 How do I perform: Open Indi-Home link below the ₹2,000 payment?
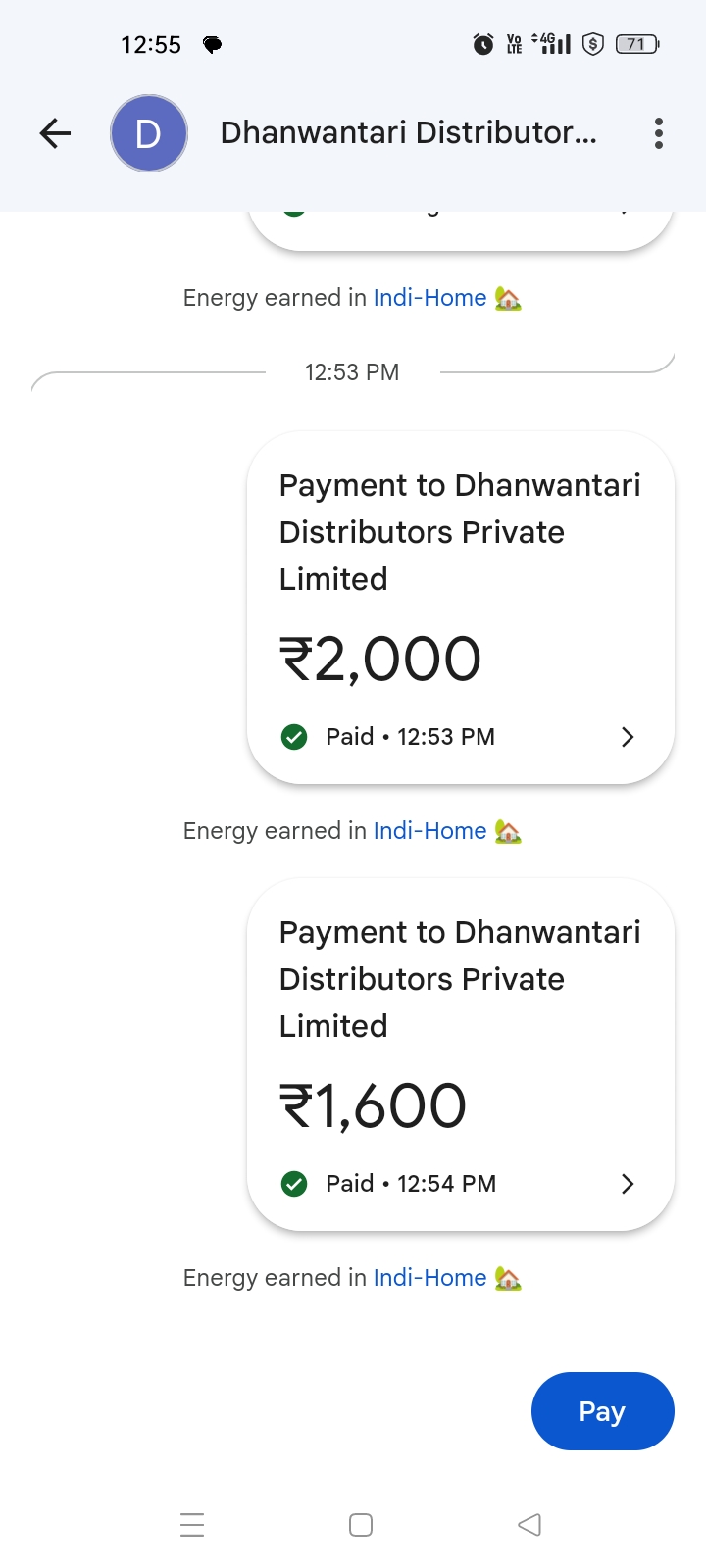[x=429, y=831]
